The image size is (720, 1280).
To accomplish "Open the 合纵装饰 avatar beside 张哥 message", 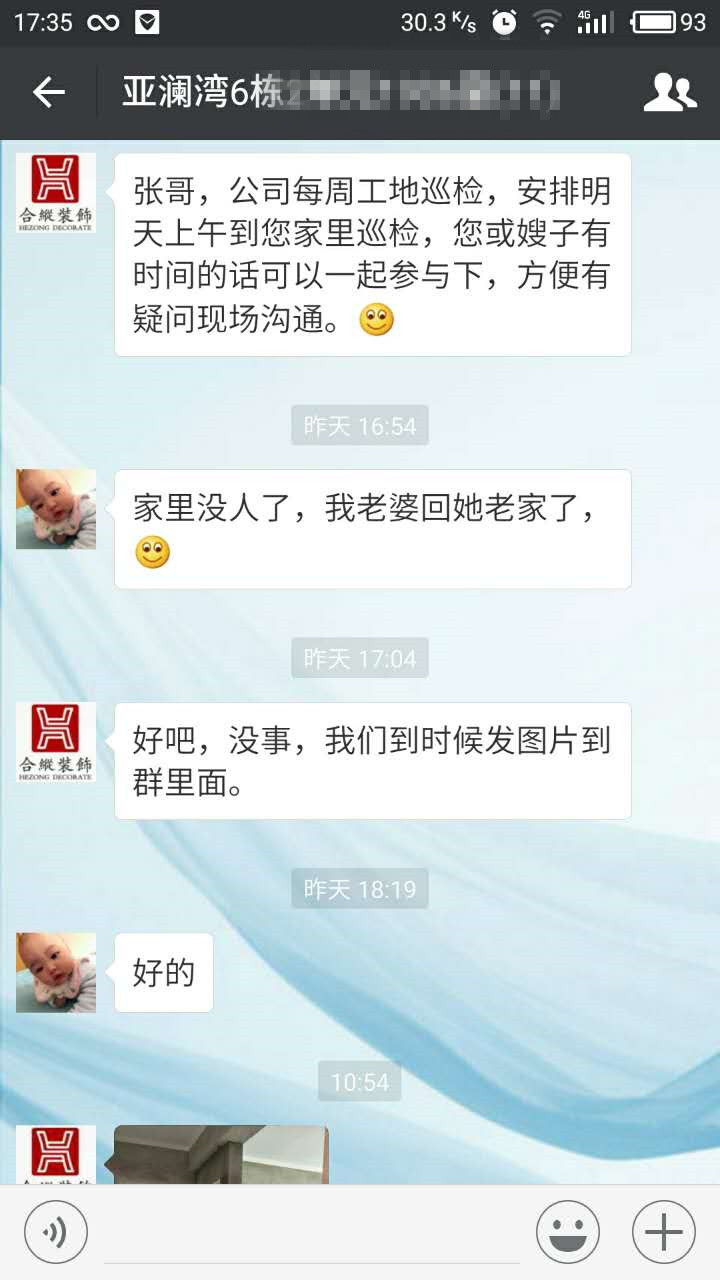I will [x=56, y=193].
